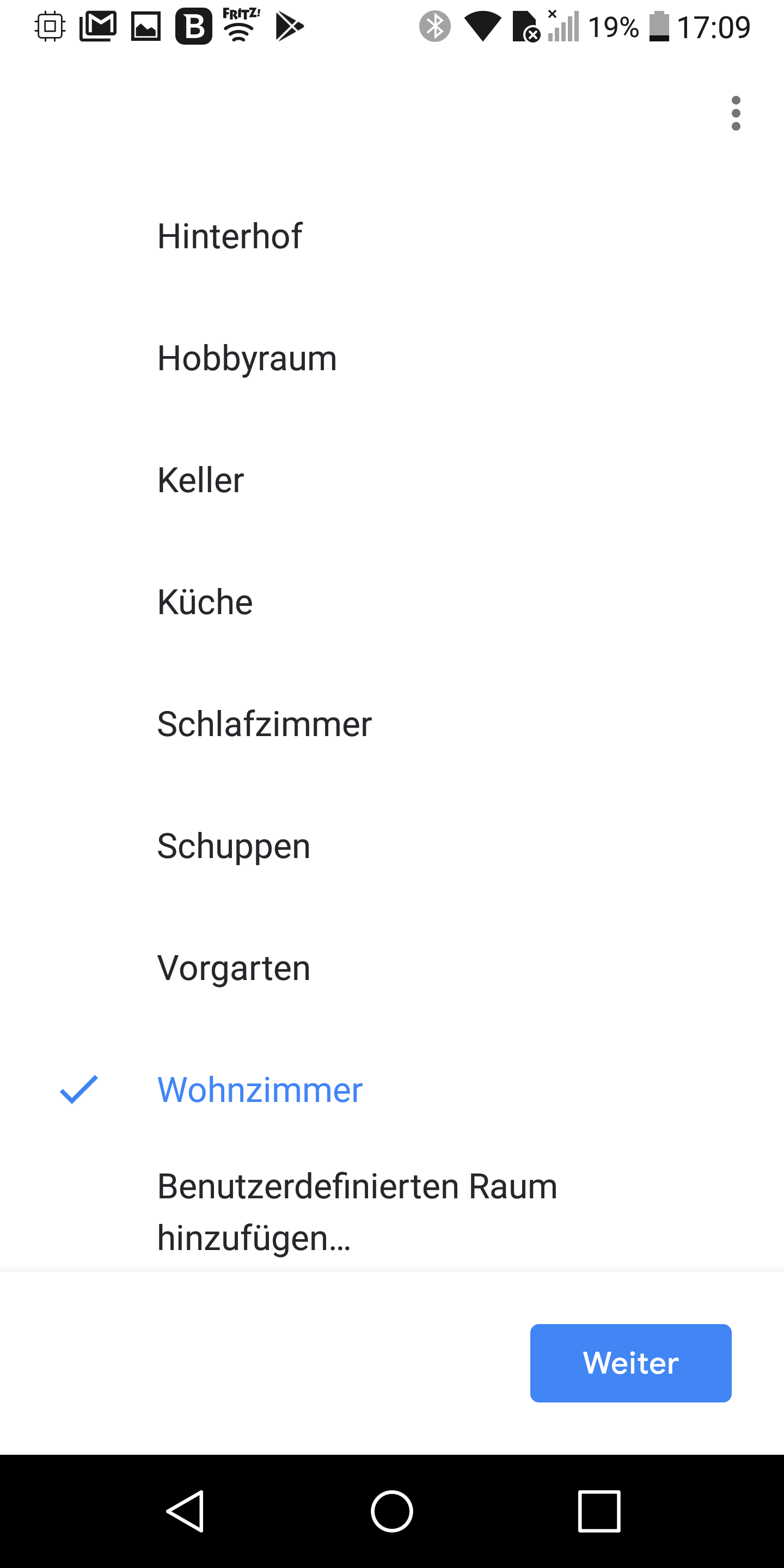Go back using the system back button

click(x=185, y=1511)
